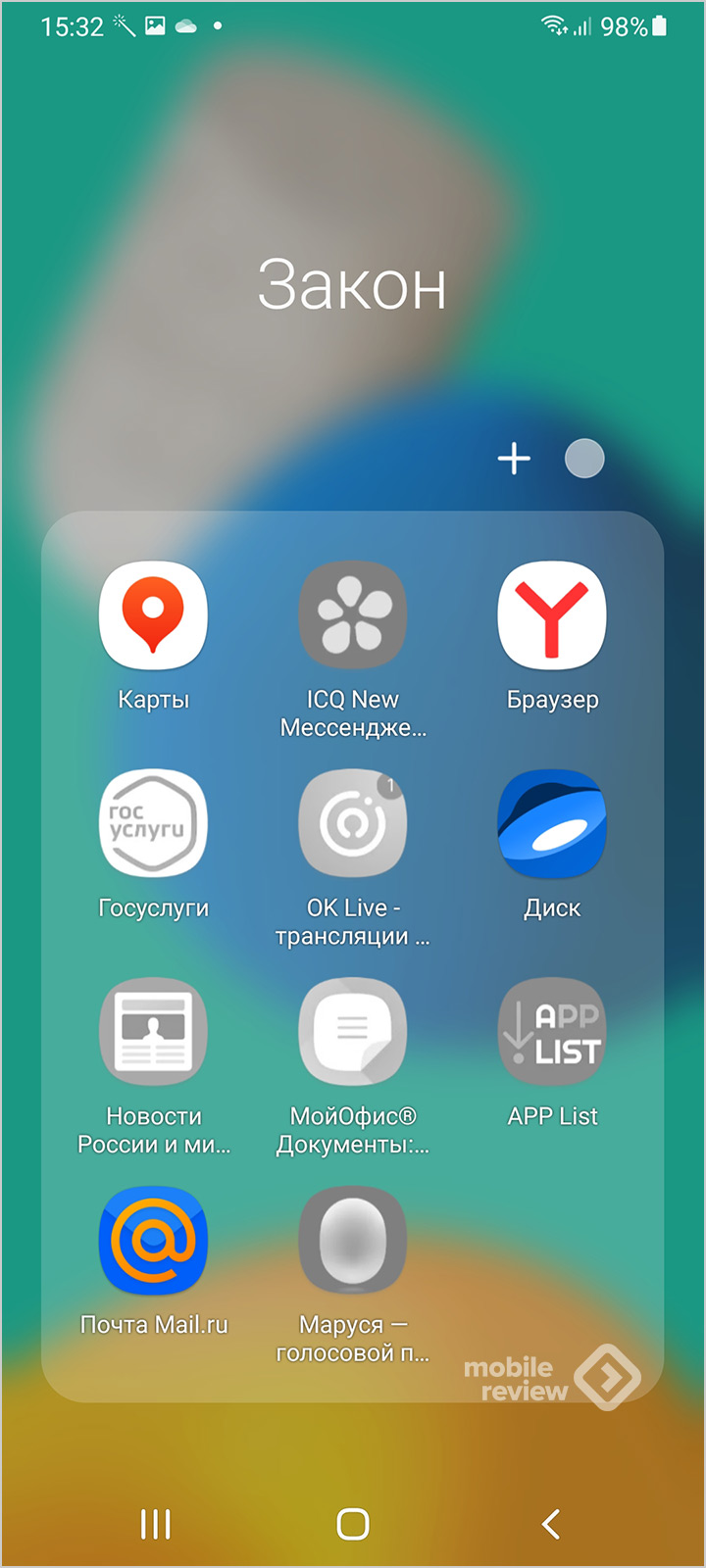Viewport: 706px width, 1568px height.
Task: Edit the folder name Закон
Action: tap(352, 285)
